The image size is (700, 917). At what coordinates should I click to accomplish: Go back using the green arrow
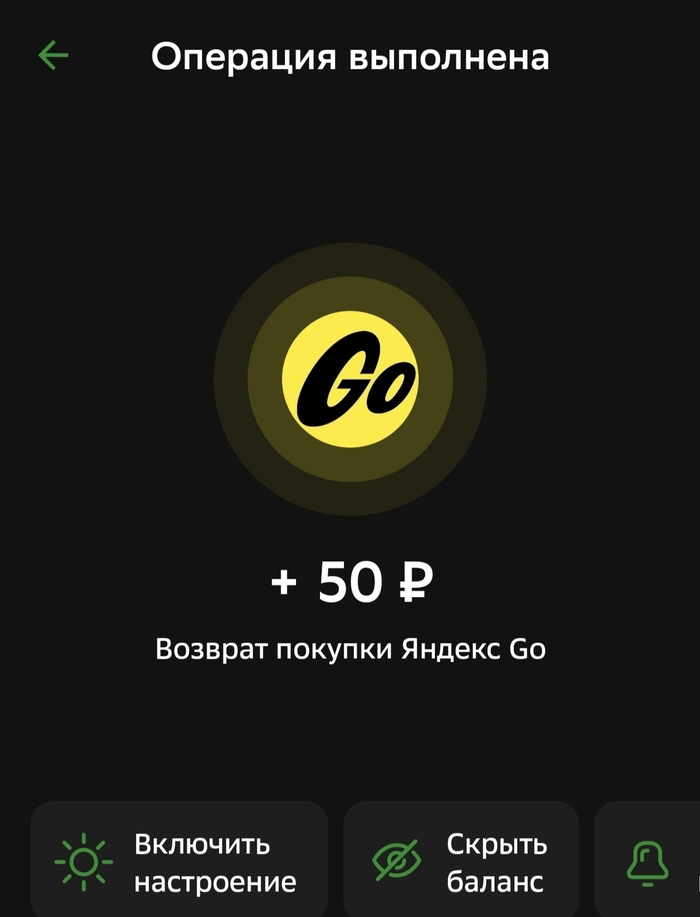tap(53, 55)
